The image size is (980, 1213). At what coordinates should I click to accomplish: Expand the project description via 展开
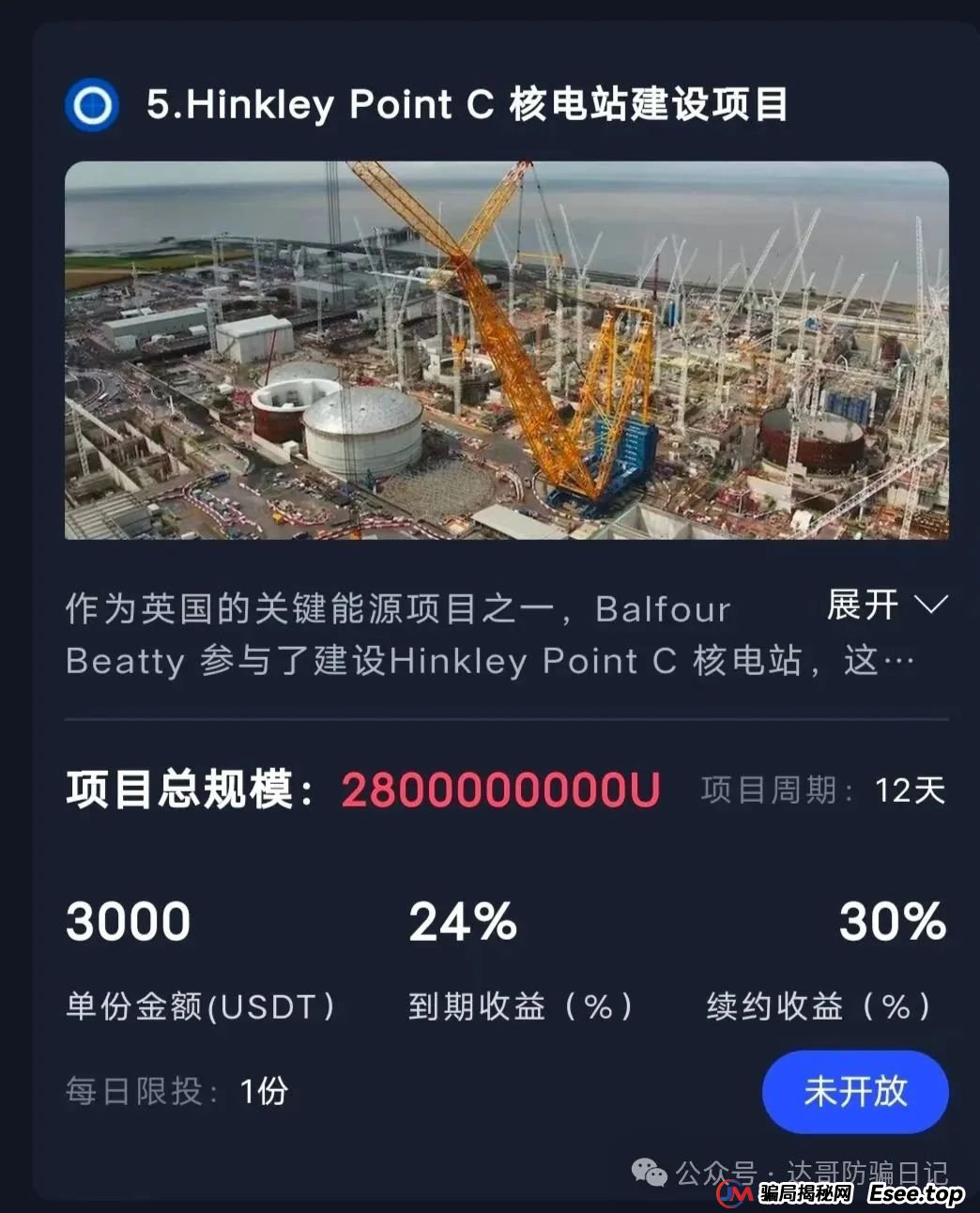(x=862, y=606)
